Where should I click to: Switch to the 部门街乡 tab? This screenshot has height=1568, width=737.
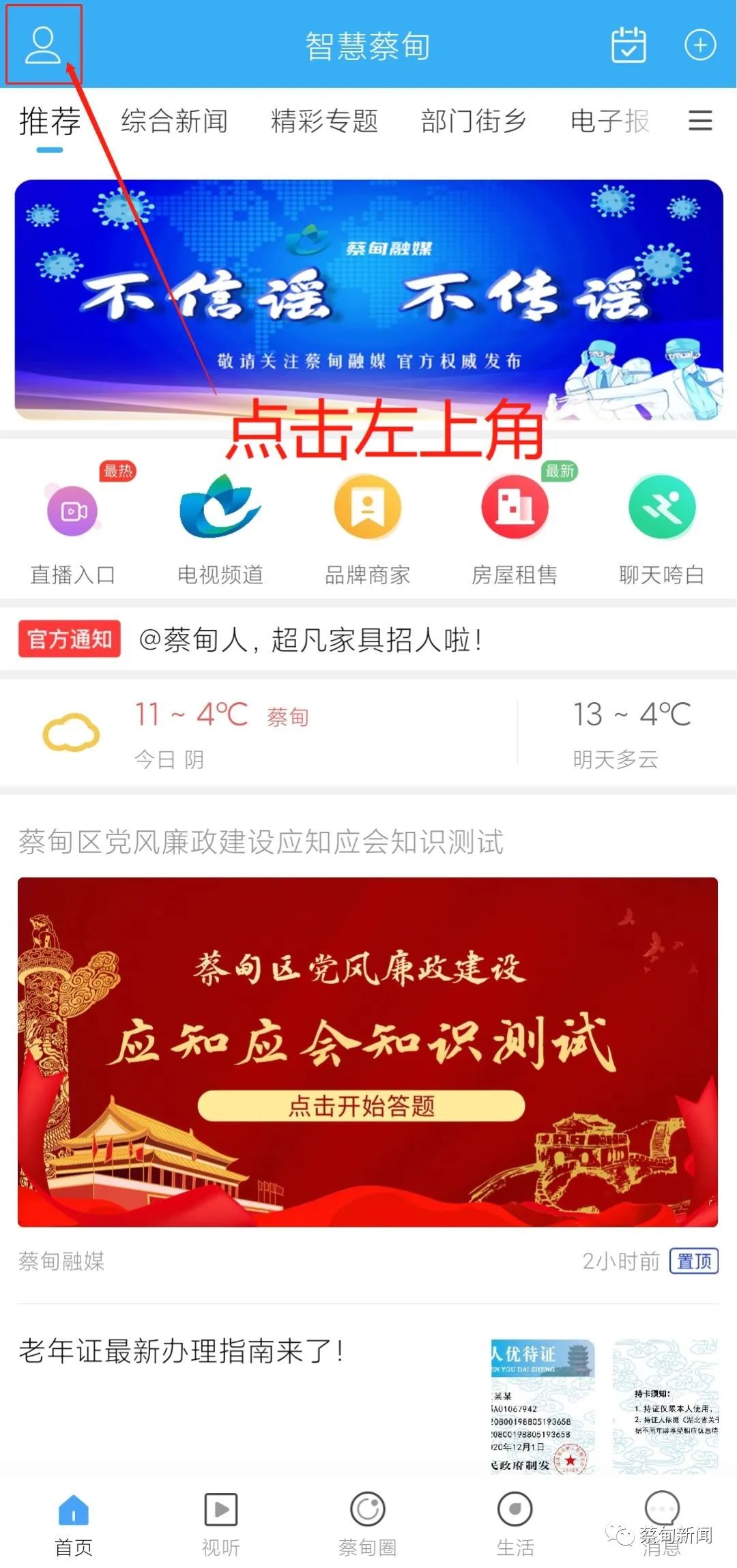(x=473, y=121)
